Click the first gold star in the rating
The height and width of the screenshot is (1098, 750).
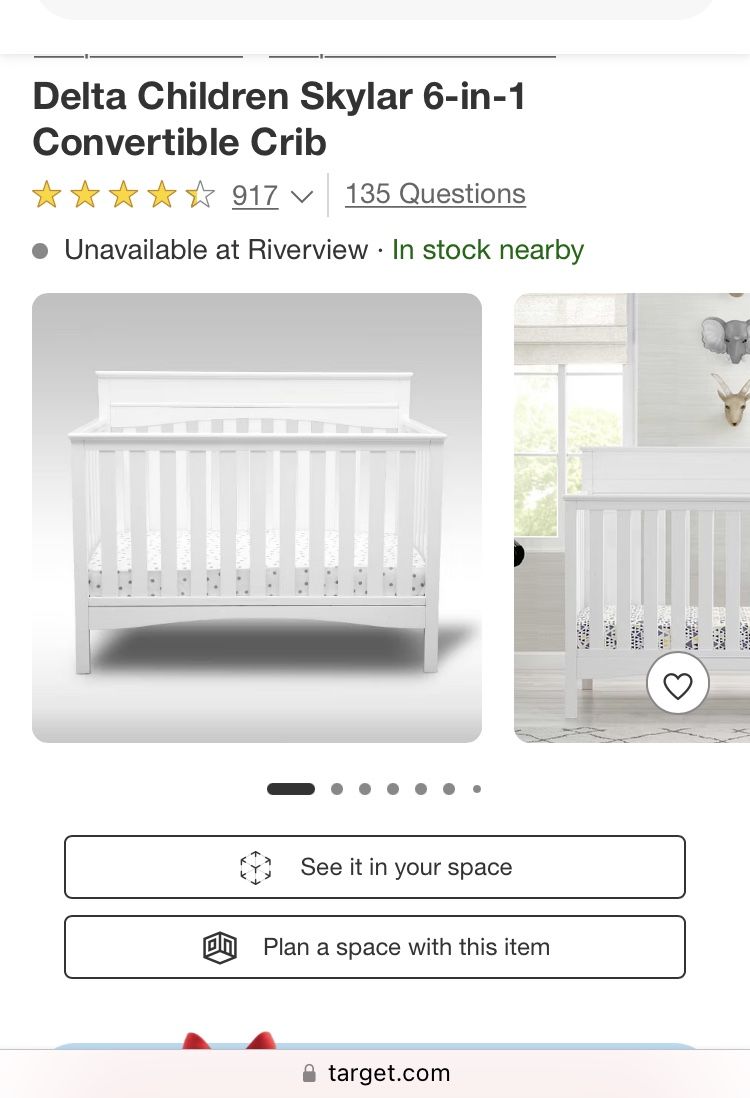(46, 193)
